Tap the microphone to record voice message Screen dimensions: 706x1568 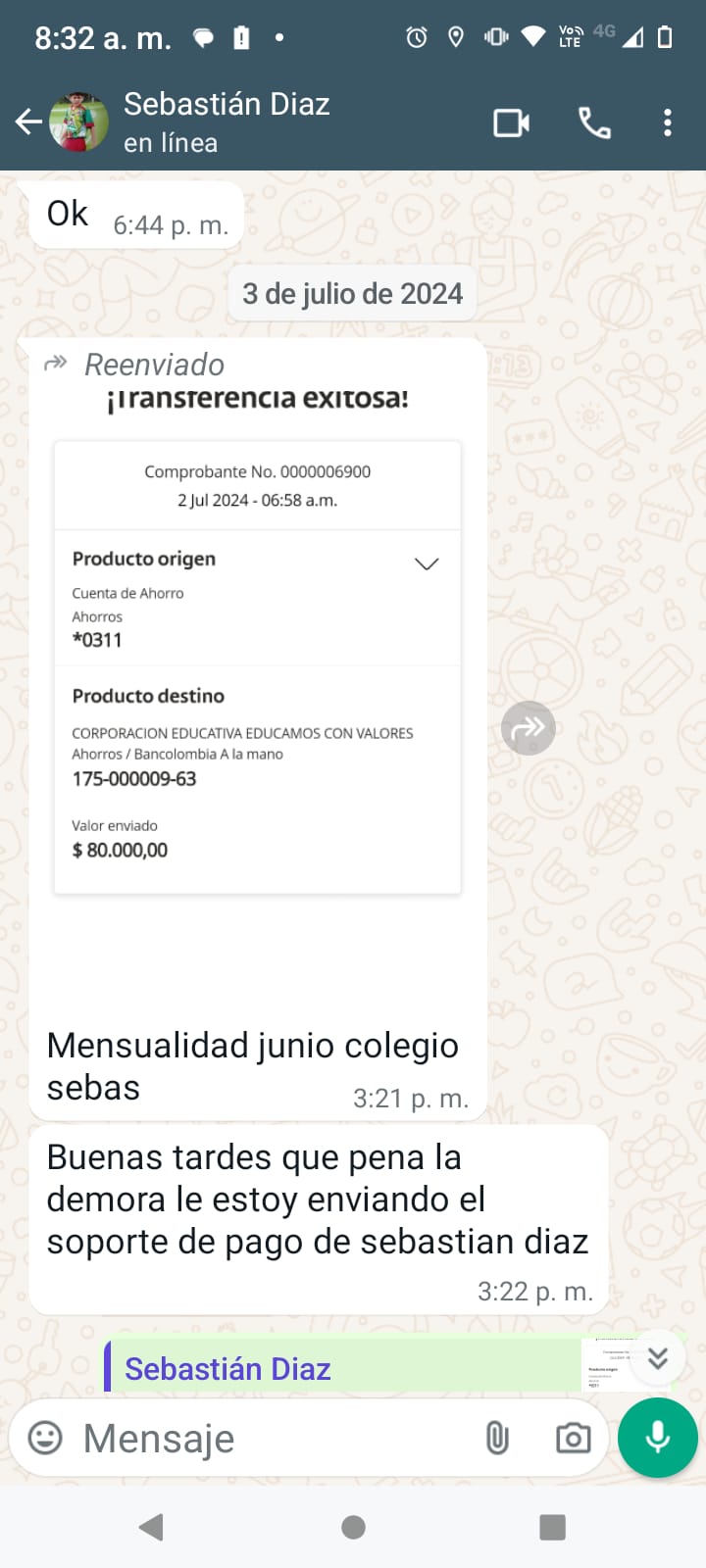tap(658, 1438)
